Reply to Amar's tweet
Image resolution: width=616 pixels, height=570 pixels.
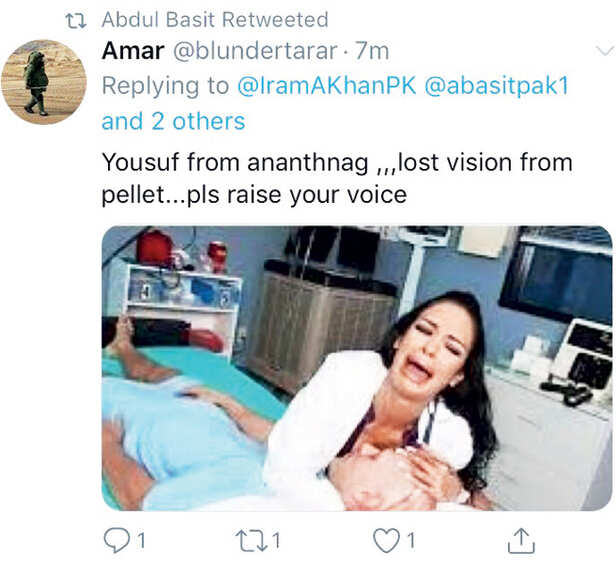[118, 541]
